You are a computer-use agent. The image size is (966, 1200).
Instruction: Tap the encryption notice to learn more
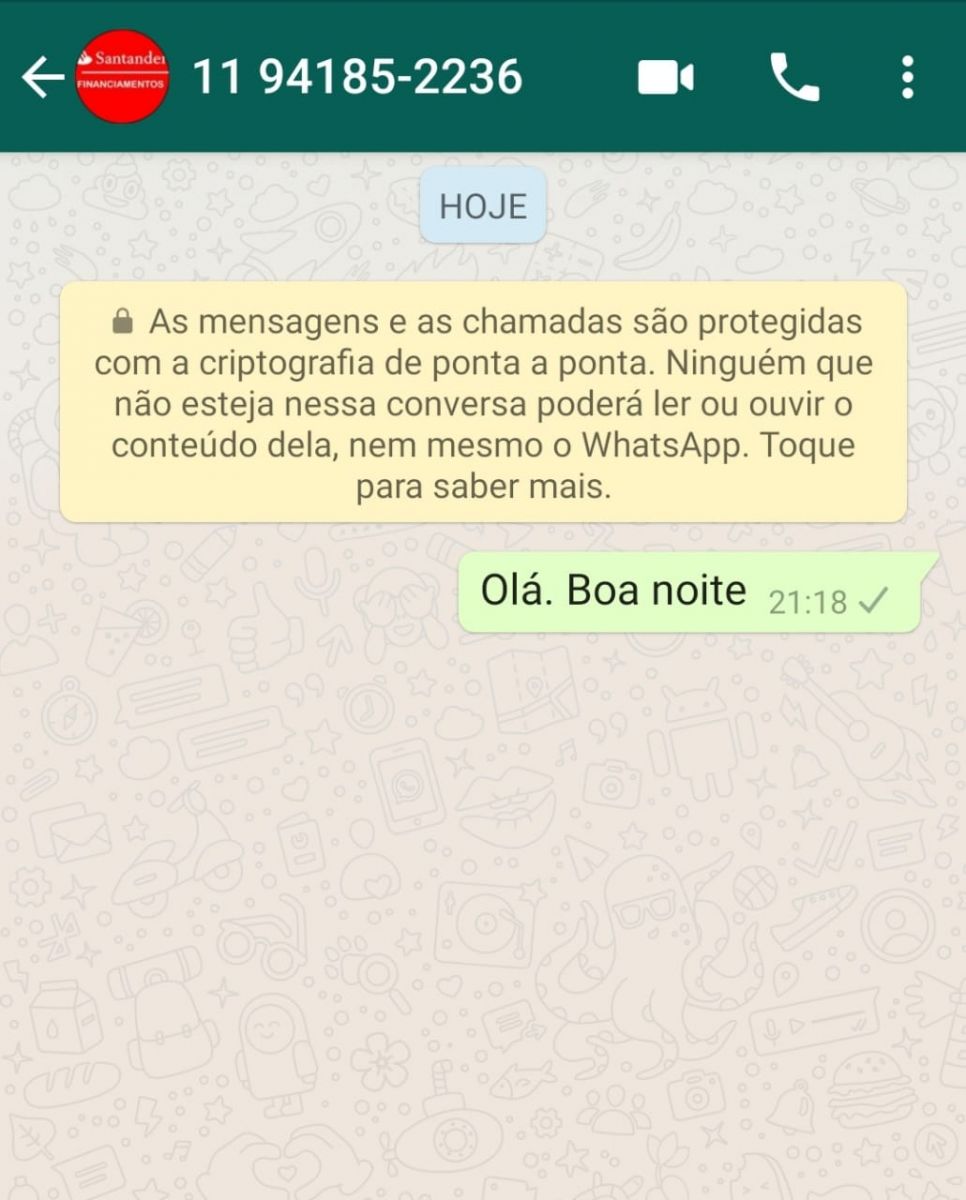[483, 402]
